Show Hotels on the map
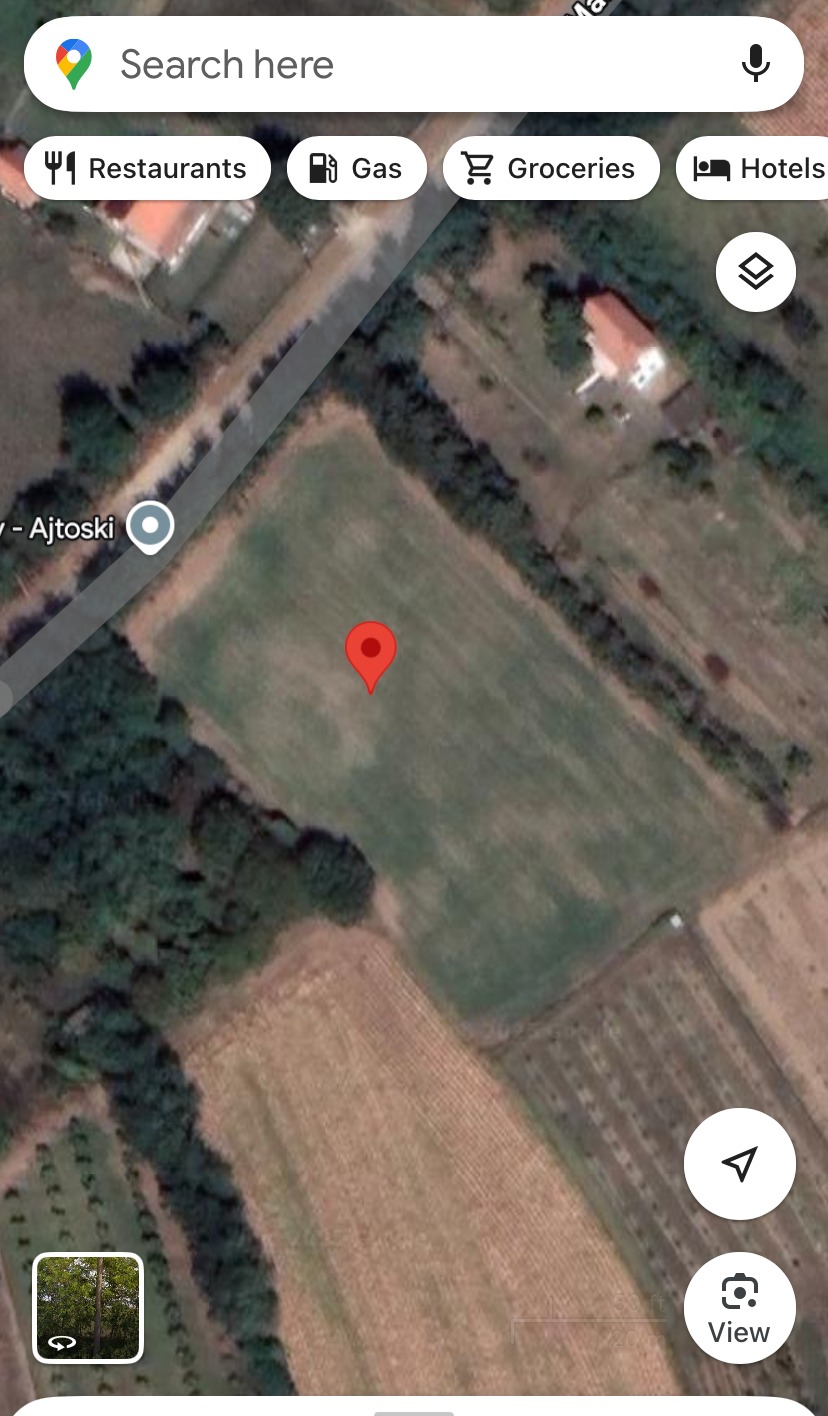The image size is (828, 1416). [x=752, y=168]
